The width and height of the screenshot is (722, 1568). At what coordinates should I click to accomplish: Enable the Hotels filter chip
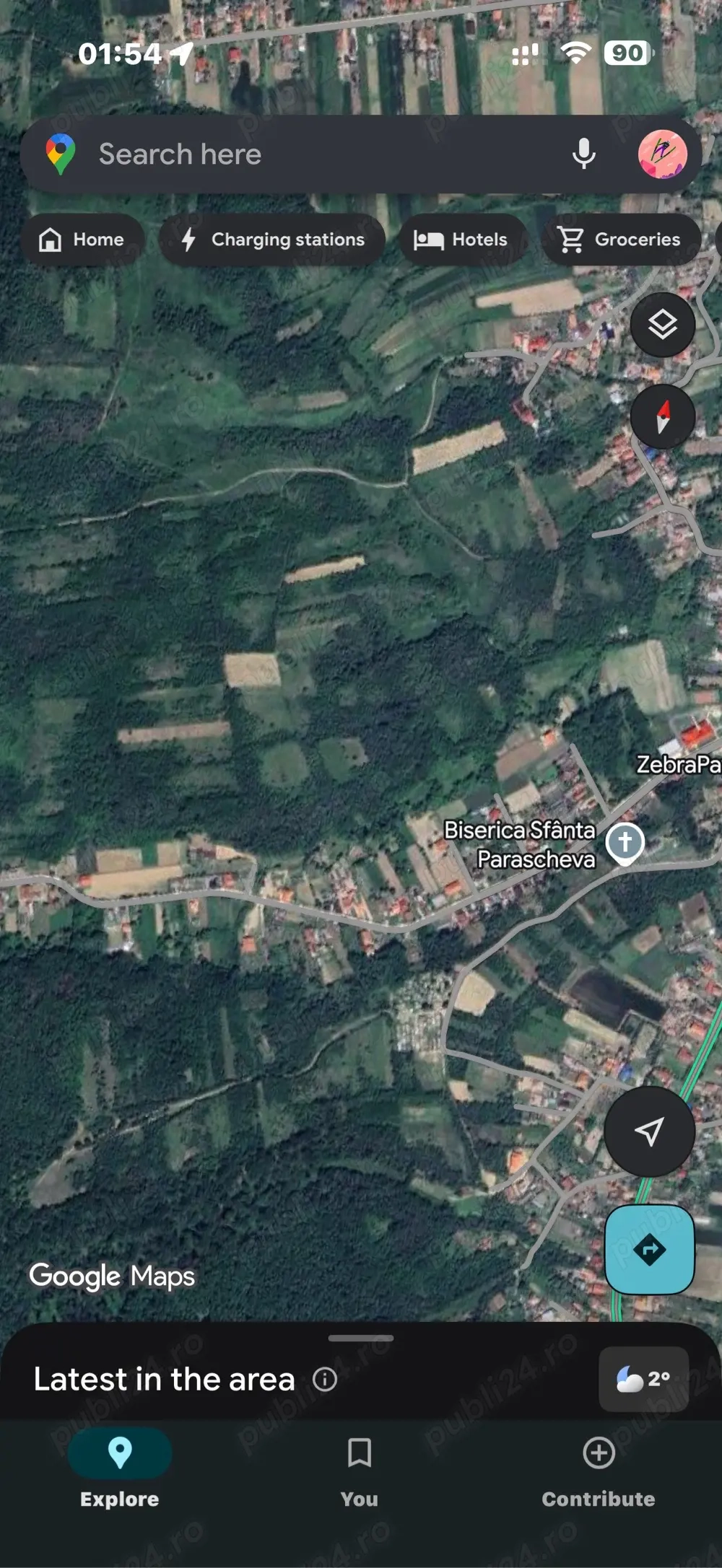point(463,240)
